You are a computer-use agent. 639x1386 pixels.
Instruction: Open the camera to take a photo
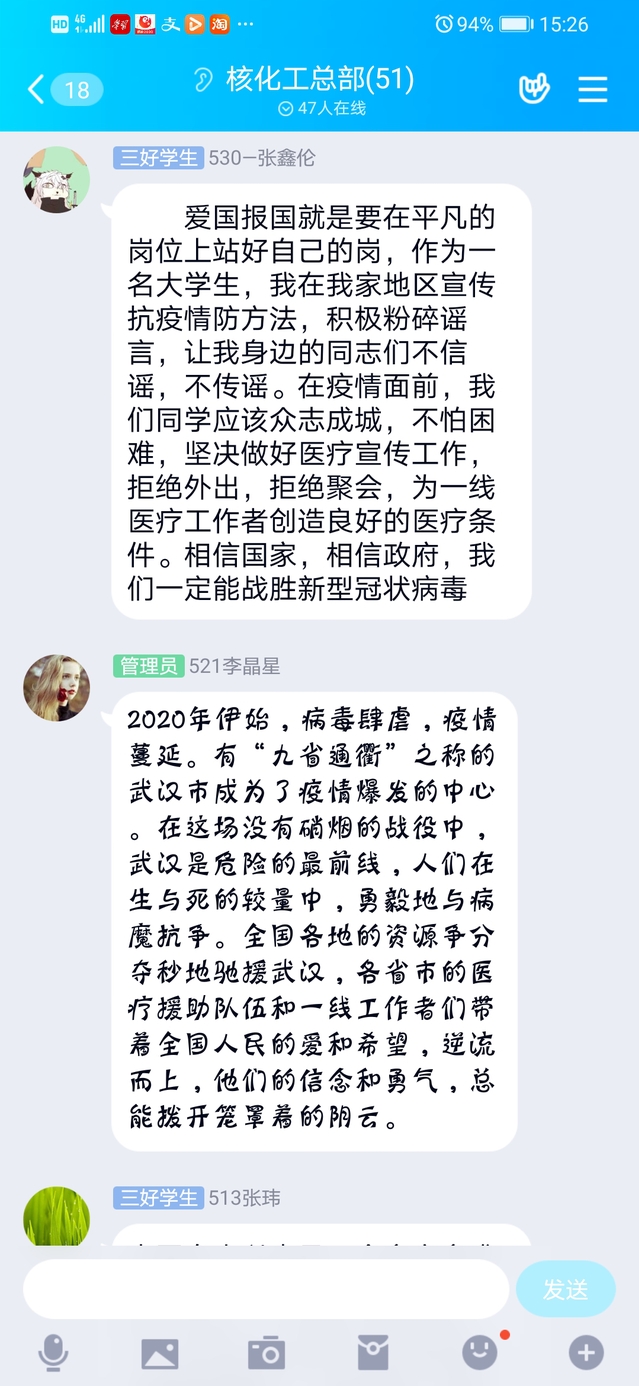pyautogui.click(x=266, y=1353)
